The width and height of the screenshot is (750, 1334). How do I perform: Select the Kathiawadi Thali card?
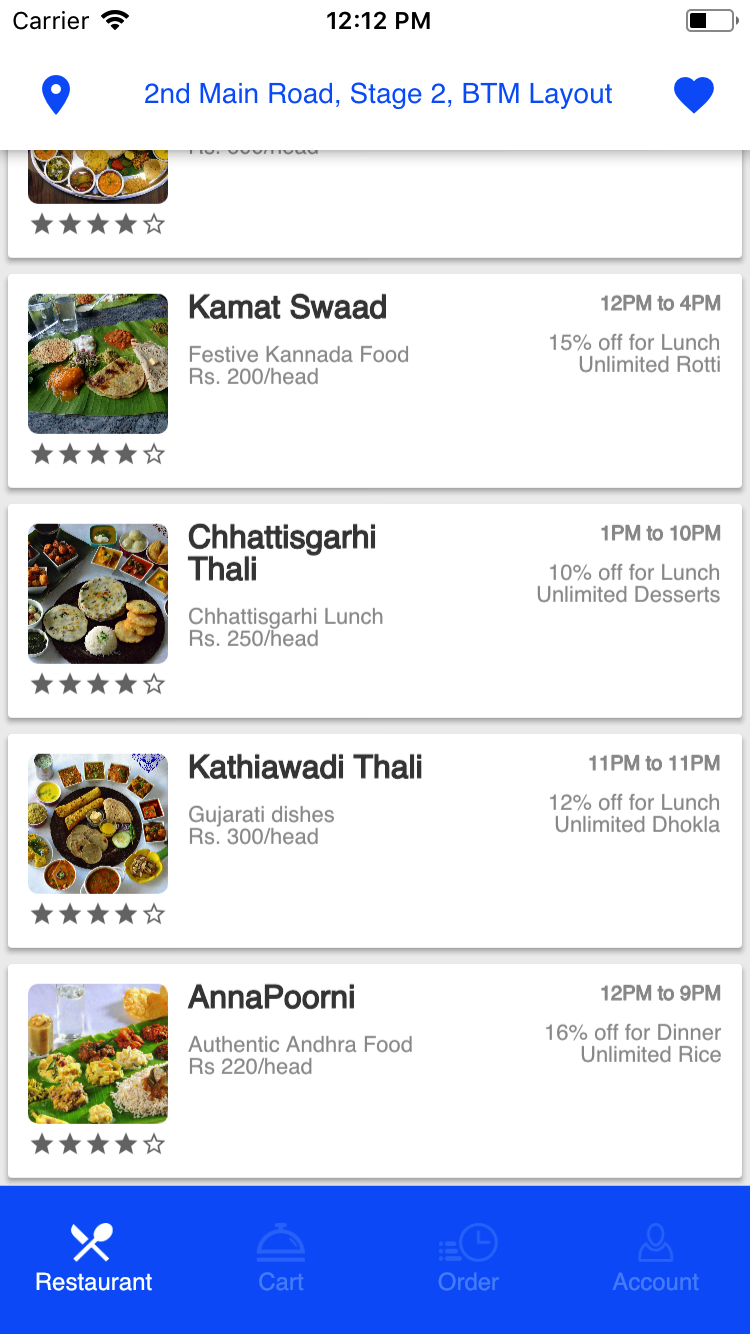click(x=375, y=841)
